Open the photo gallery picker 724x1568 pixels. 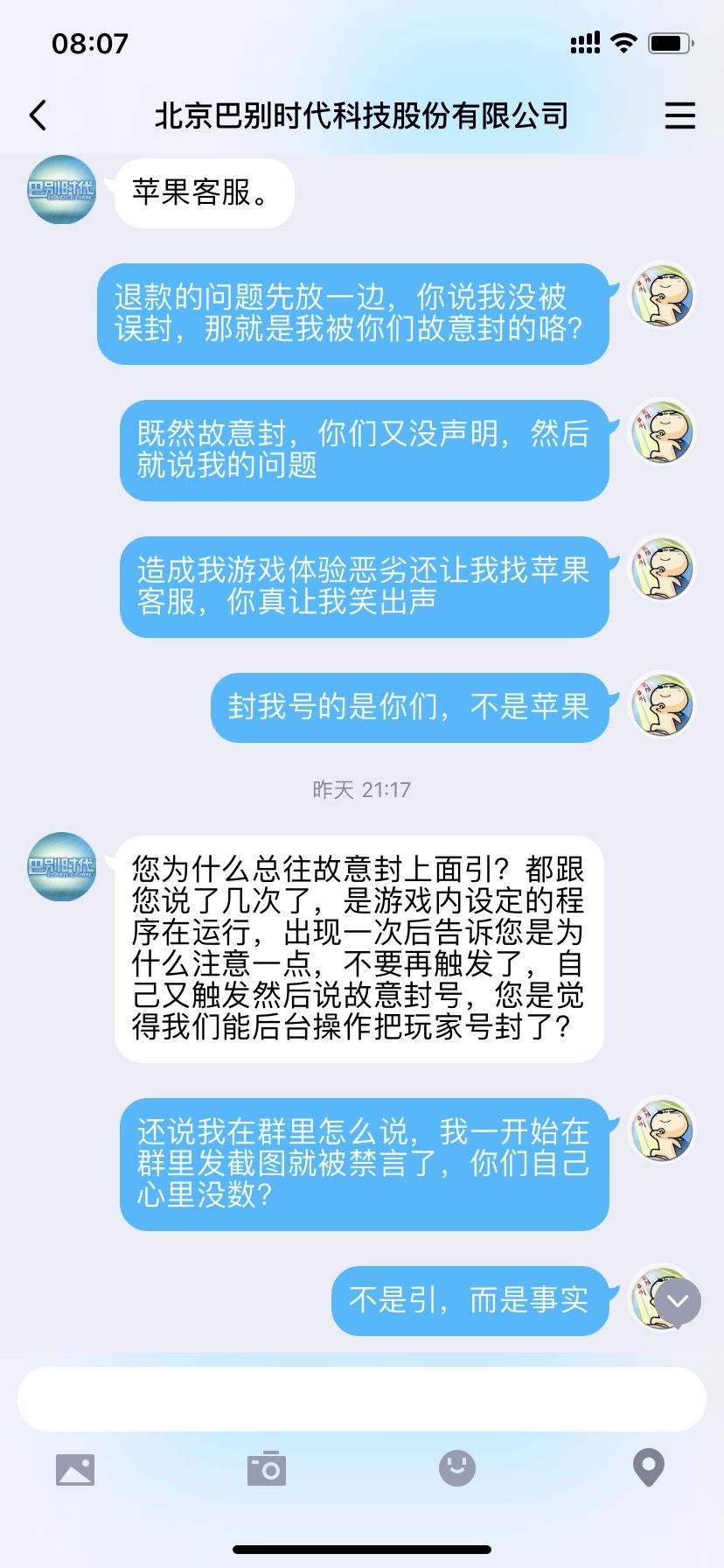click(77, 1469)
